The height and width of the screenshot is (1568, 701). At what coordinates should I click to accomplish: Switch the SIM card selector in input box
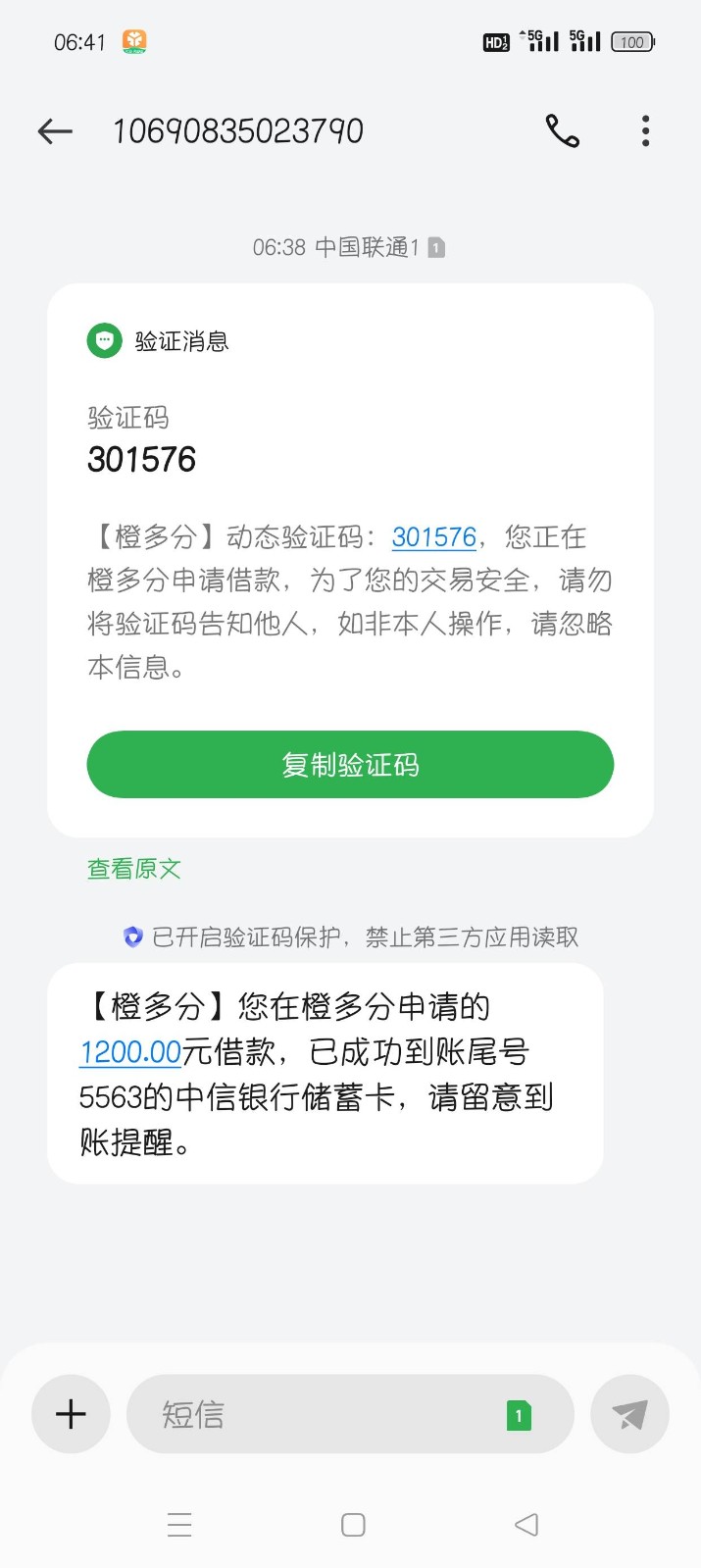[519, 1415]
